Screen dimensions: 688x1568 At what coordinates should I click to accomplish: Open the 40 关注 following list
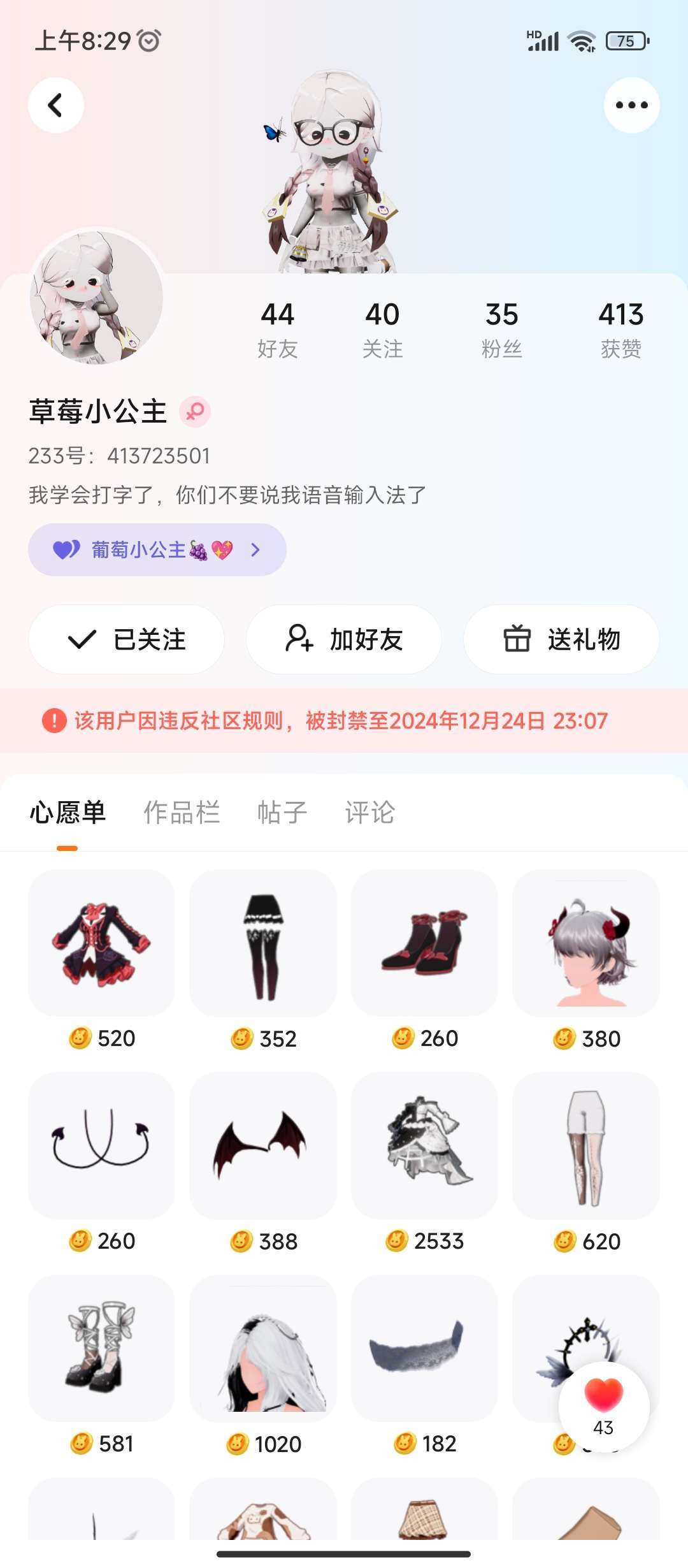click(x=382, y=330)
